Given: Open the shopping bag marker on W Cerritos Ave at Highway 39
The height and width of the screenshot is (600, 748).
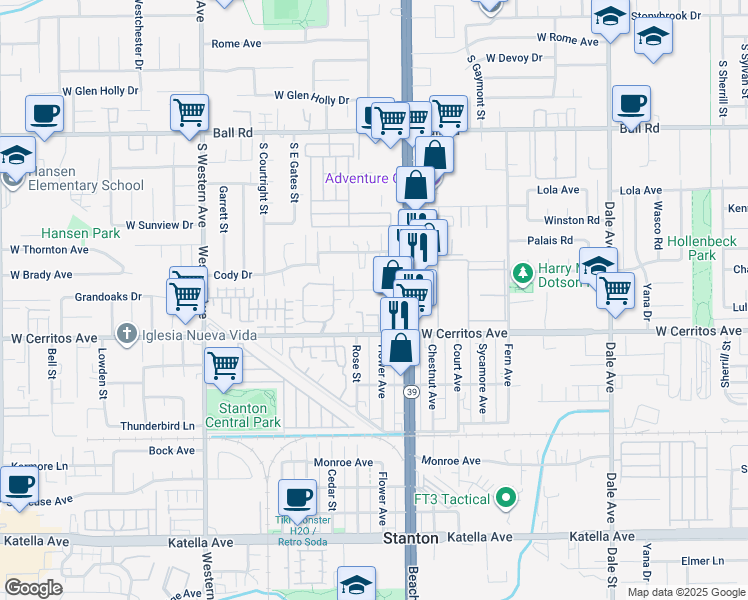Looking at the screenshot, I should tap(400, 348).
